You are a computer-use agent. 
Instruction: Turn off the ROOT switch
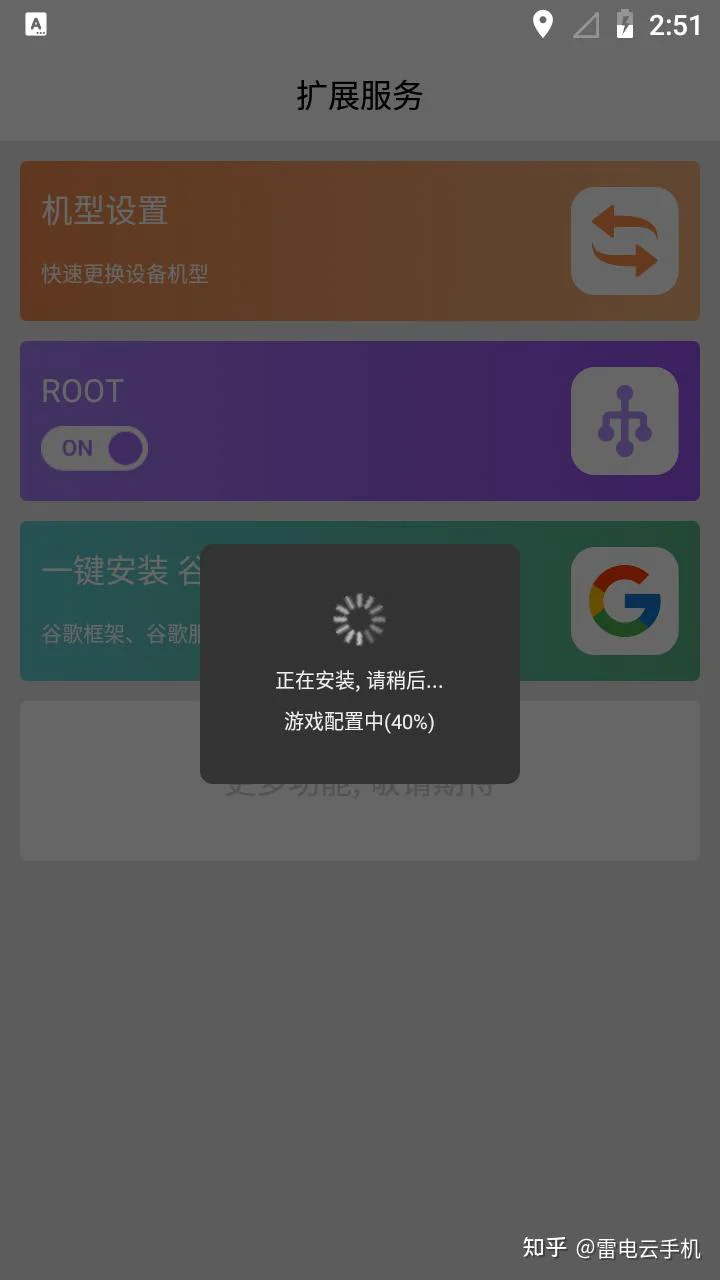95,448
